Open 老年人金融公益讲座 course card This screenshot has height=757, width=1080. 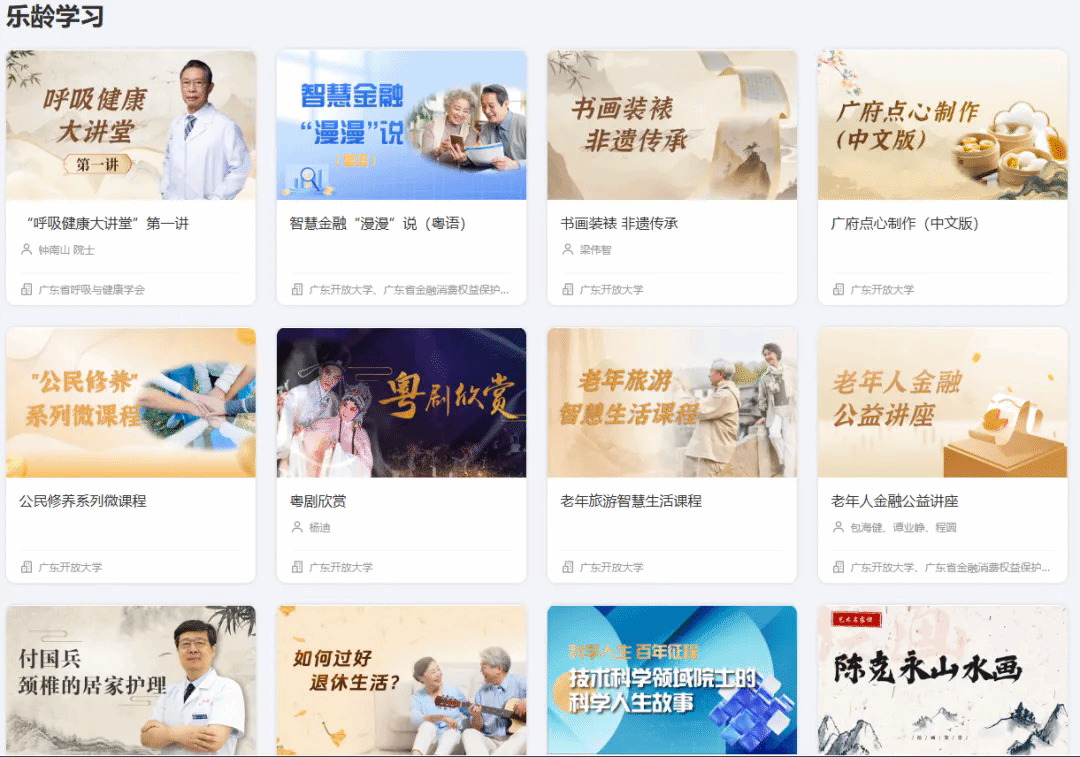click(942, 403)
